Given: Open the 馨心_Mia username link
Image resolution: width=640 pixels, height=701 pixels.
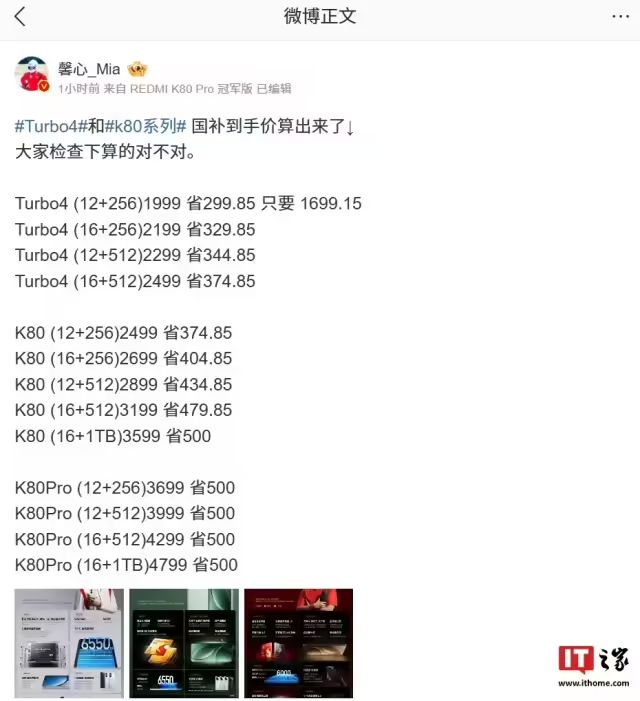Looking at the screenshot, I should (90, 69).
